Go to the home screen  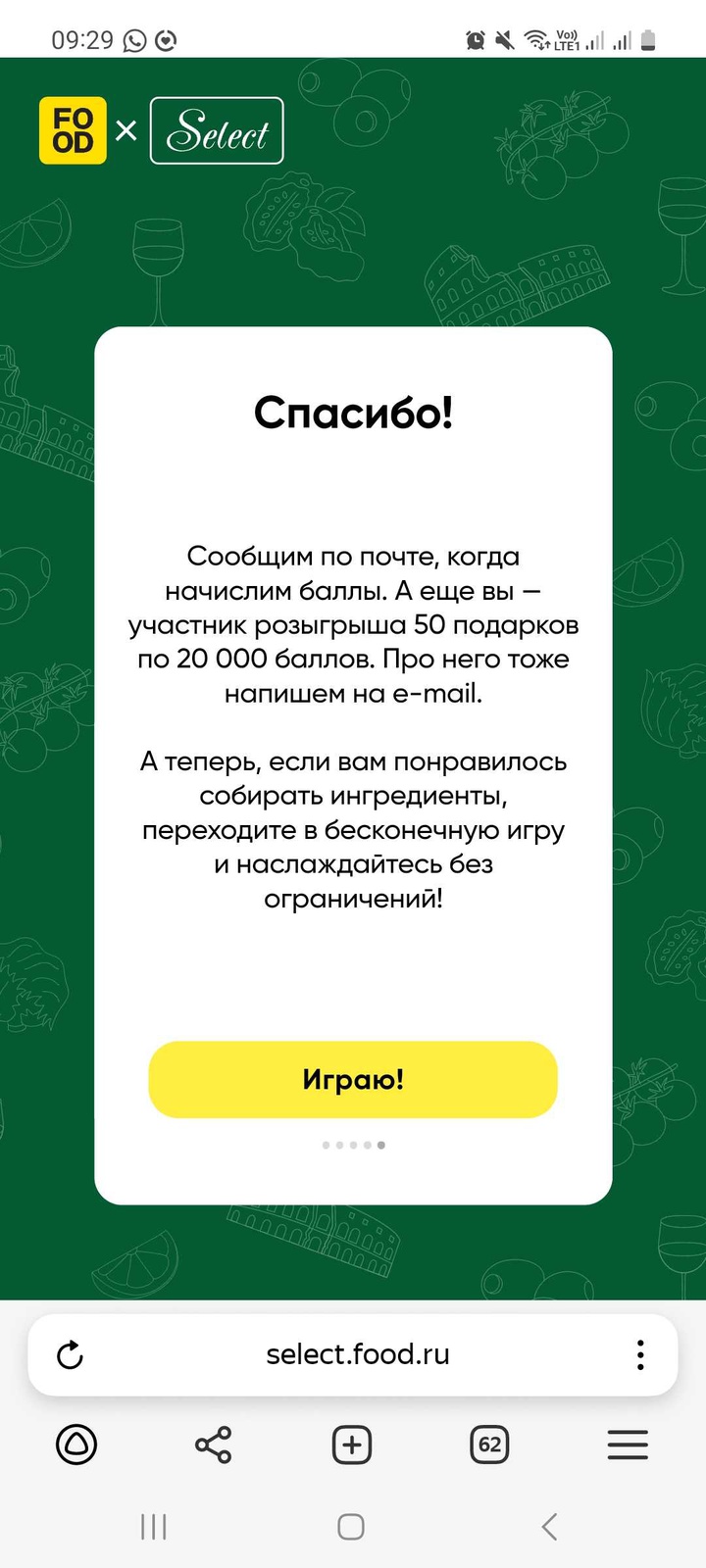coord(351,1526)
